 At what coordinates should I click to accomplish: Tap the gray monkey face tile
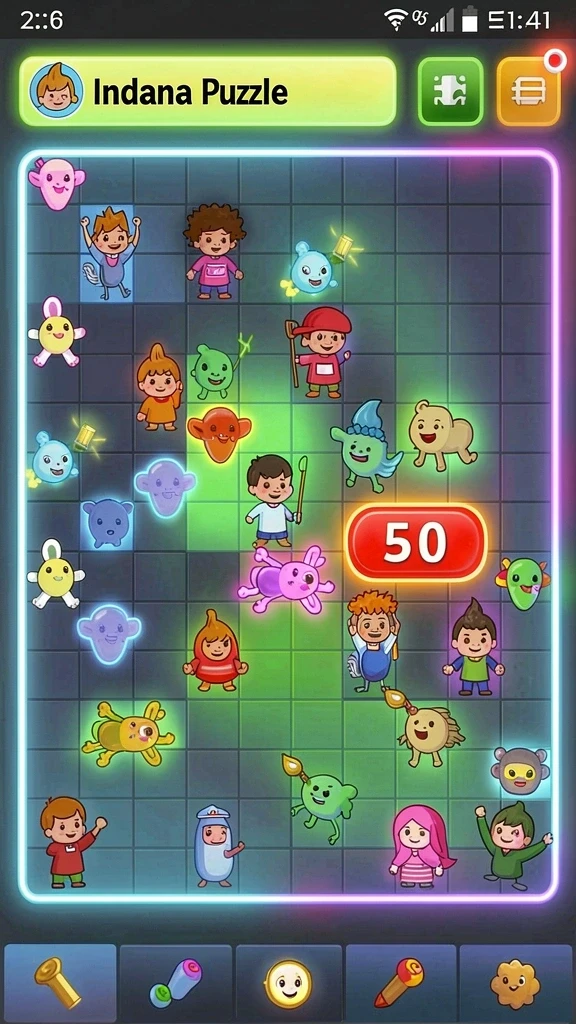520,771
